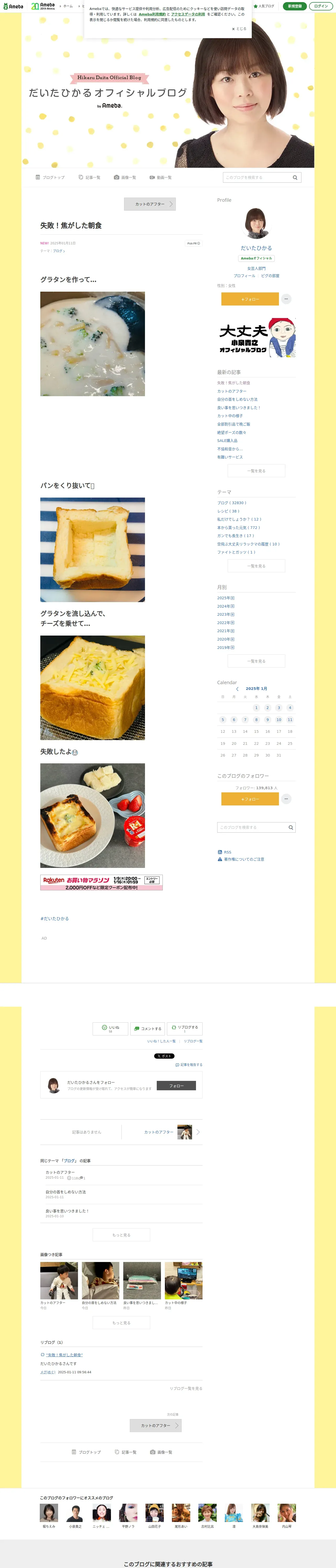336x1568 pixels.
Task: Close the cookie notice with とじる
Action: click(x=239, y=28)
